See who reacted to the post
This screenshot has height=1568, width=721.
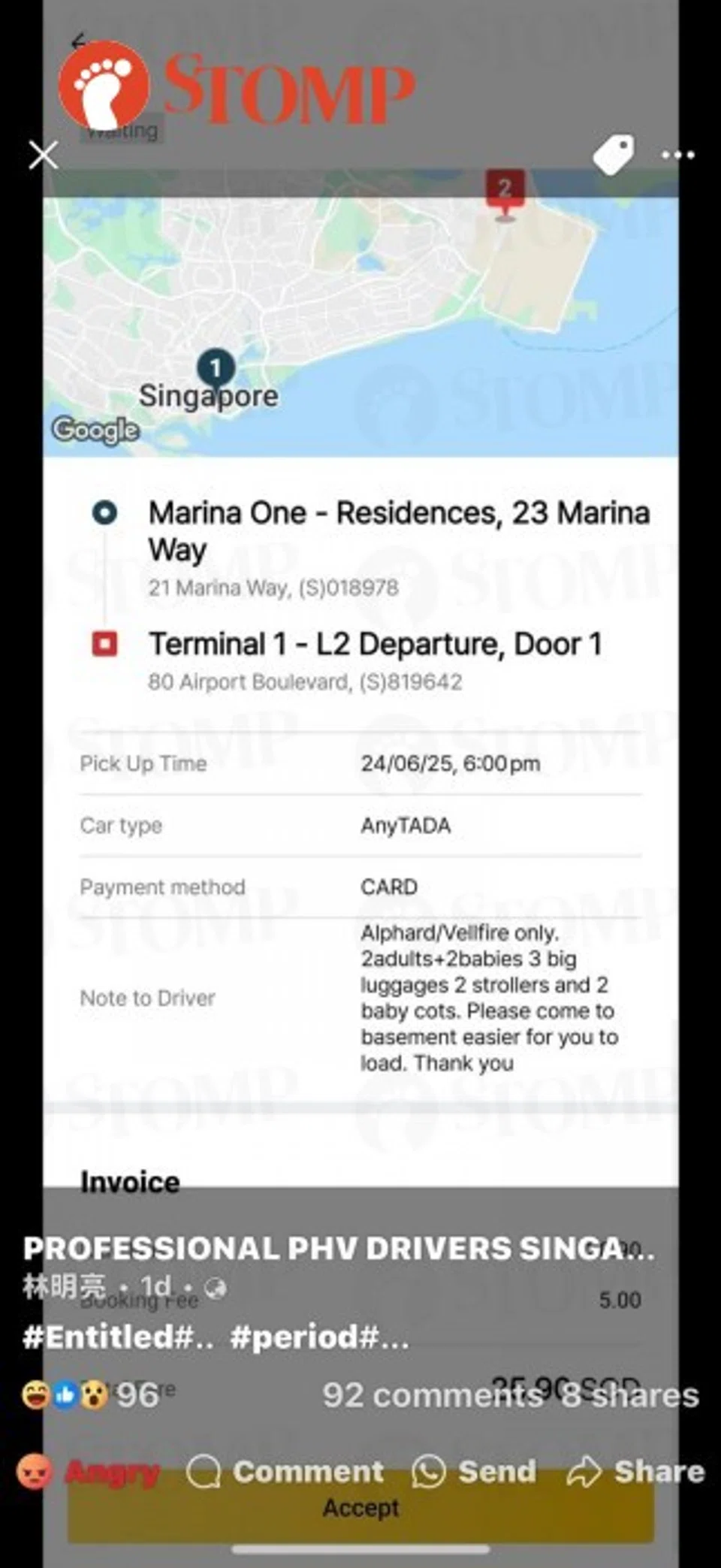pyautogui.click(x=90, y=1395)
